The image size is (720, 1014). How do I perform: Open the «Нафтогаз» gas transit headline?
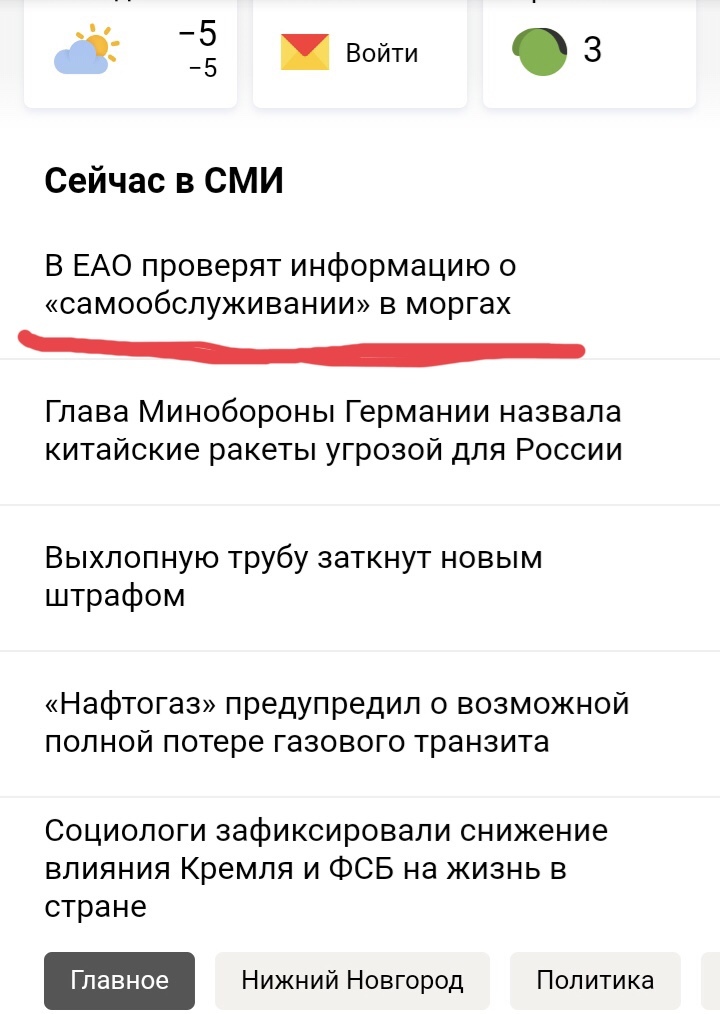336,723
